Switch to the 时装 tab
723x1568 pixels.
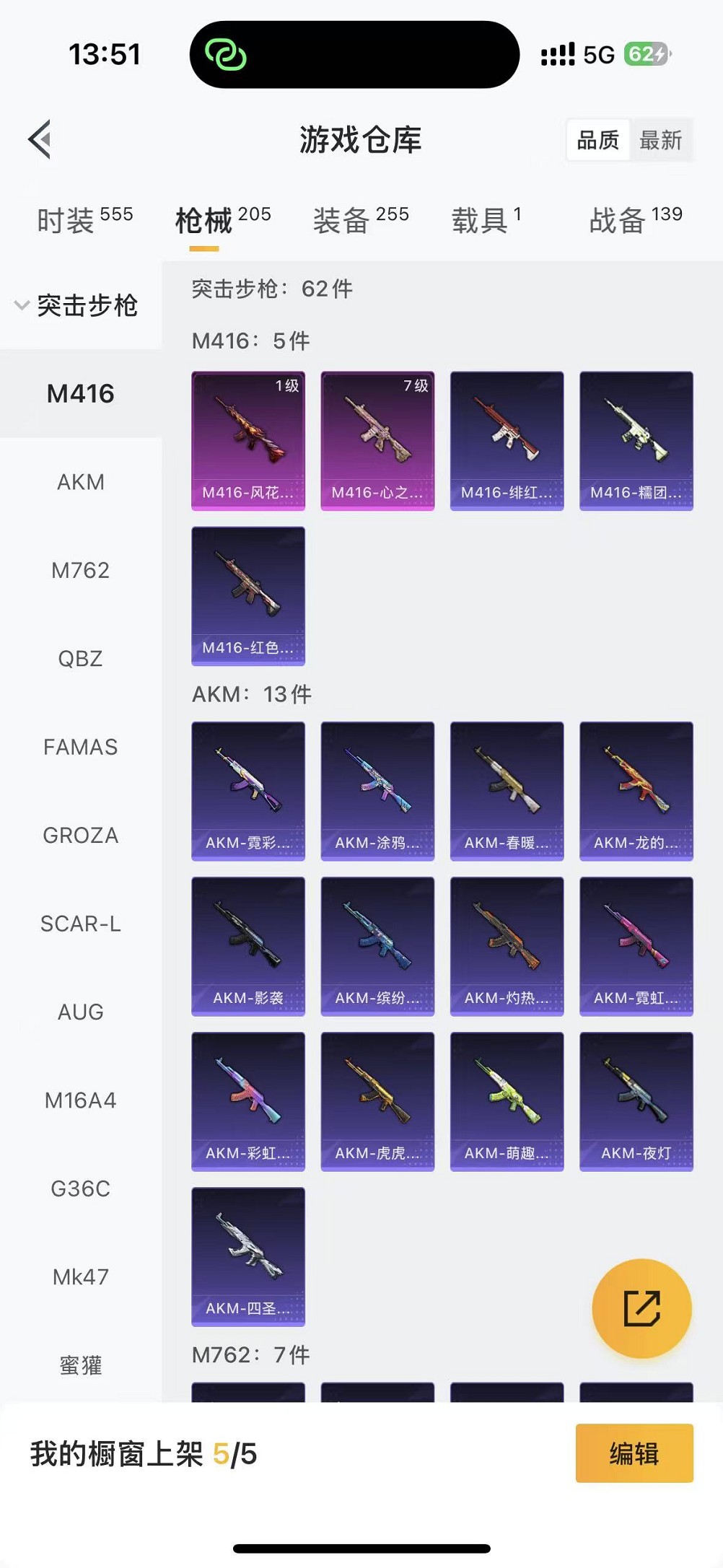click(x=84, y=219)
